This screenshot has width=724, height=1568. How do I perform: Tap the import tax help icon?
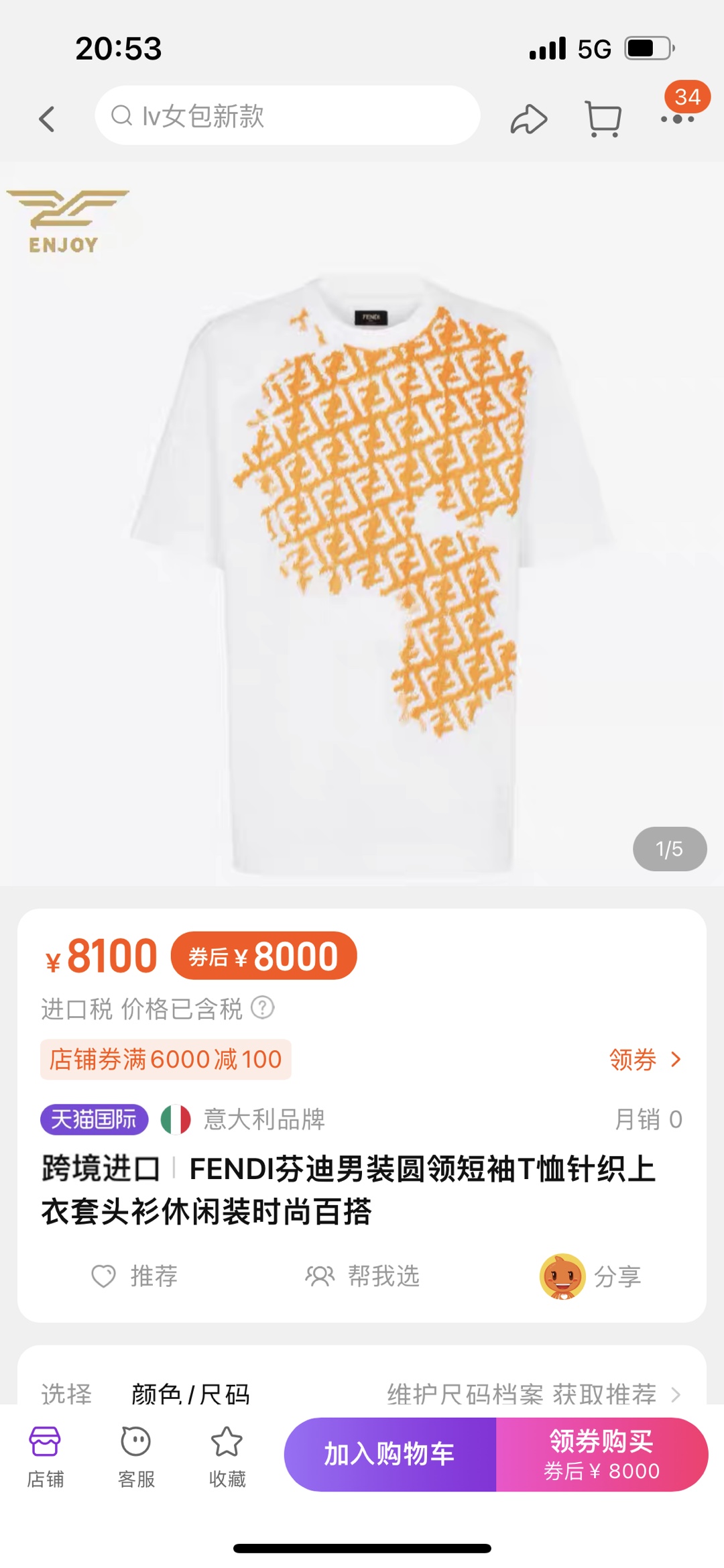pos(262,1007)
